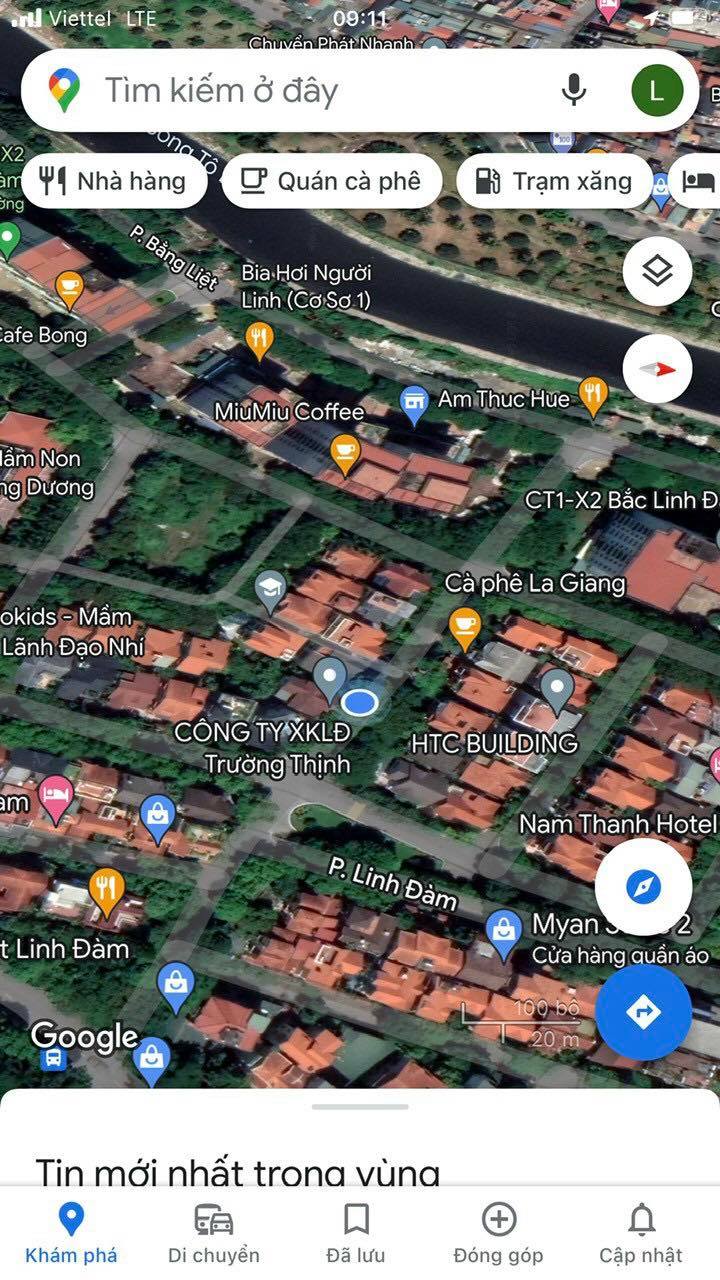Select the MiuMiu Coffee map pin
Viewport: 720px width, 1280px height.
[346, 452]
